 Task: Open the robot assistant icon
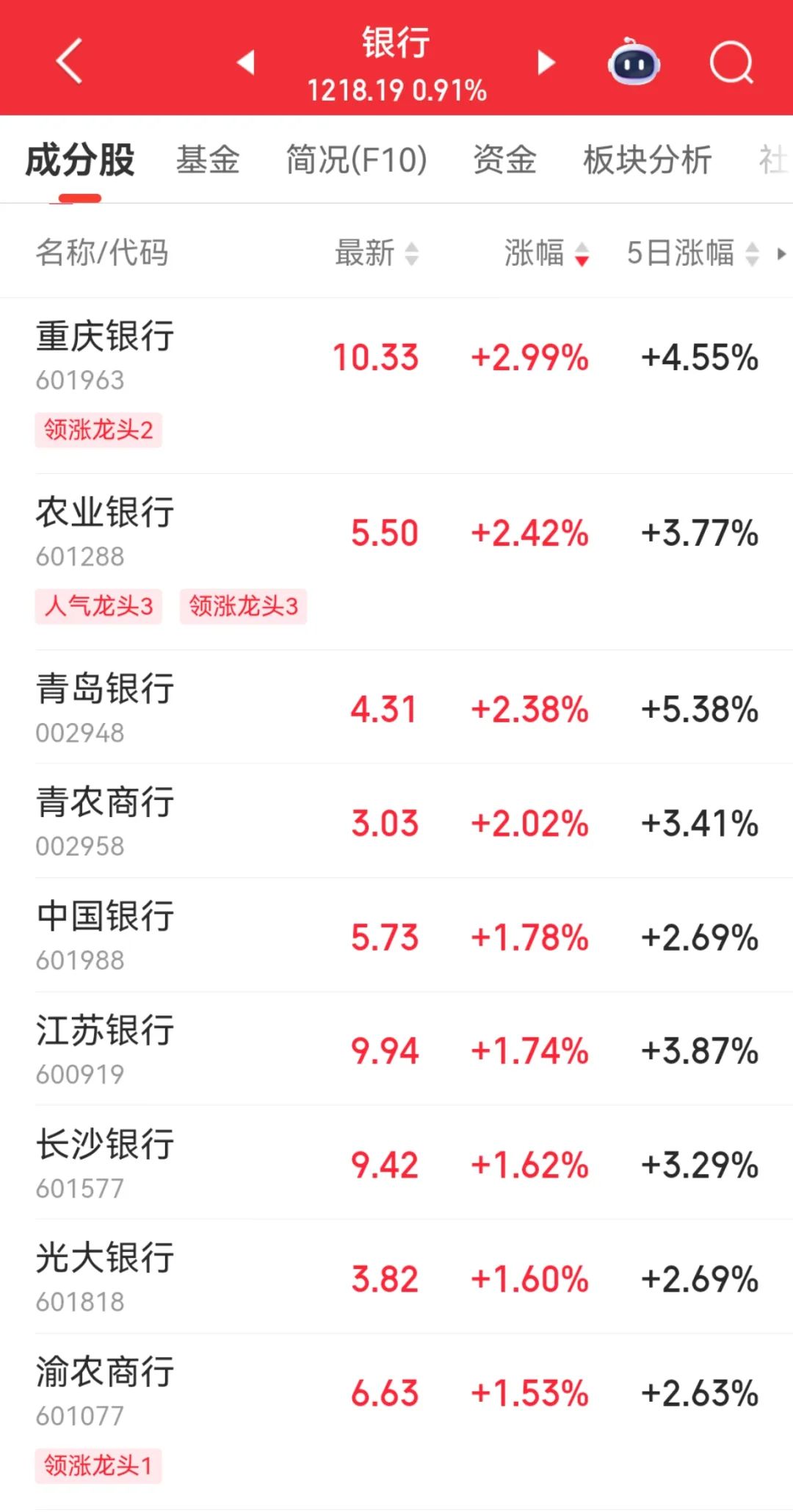tap(634, 62)
